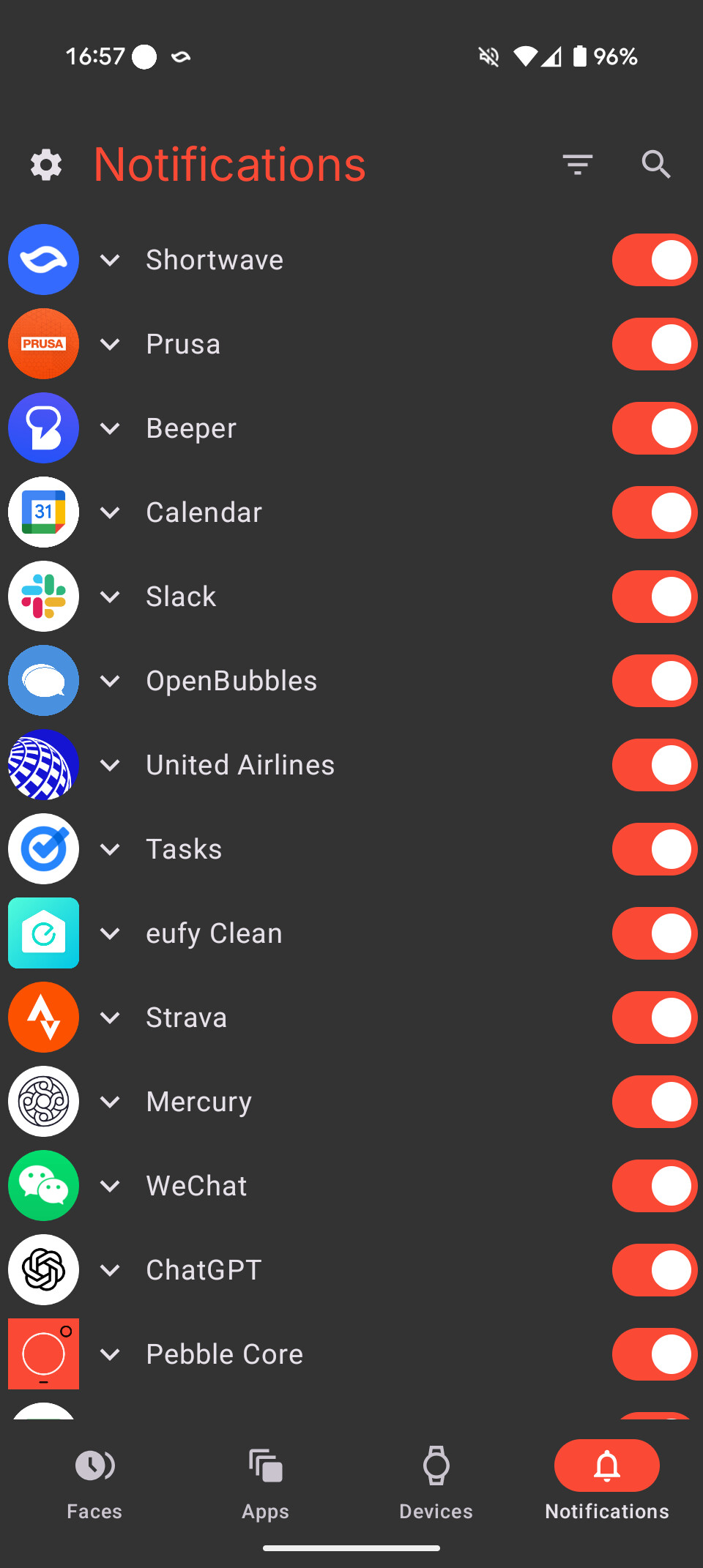
Task: Click the Pebble Core app icon
Action: tap(43, 1354)
